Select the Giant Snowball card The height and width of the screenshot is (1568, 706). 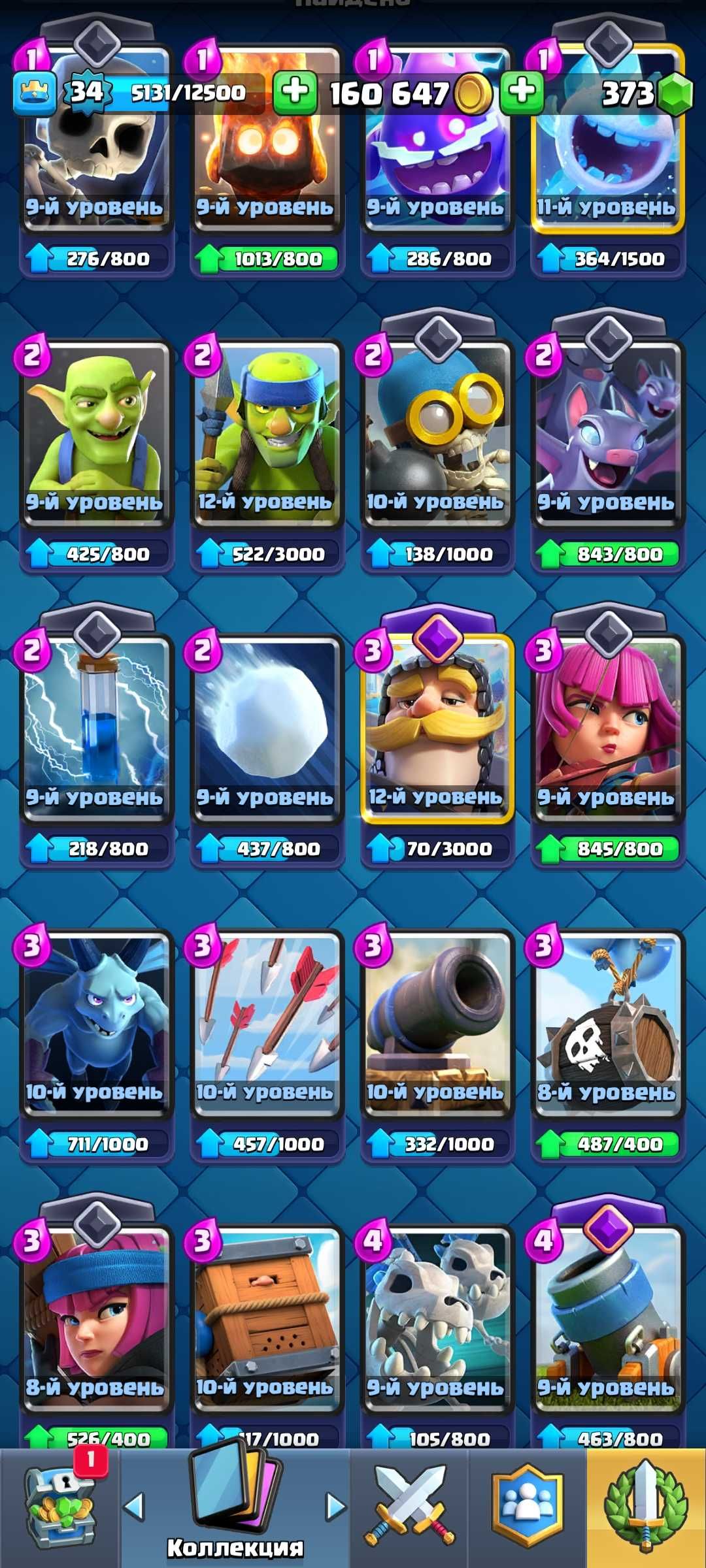267,728
